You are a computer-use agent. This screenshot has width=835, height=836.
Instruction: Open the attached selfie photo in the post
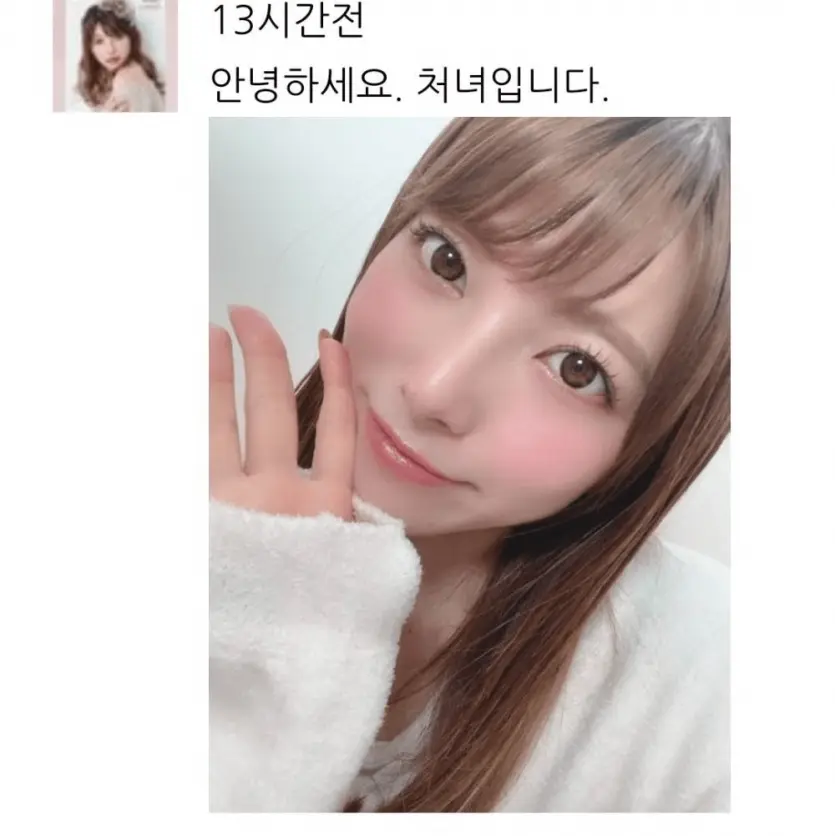pyautogui.click(x=469, y=464)
